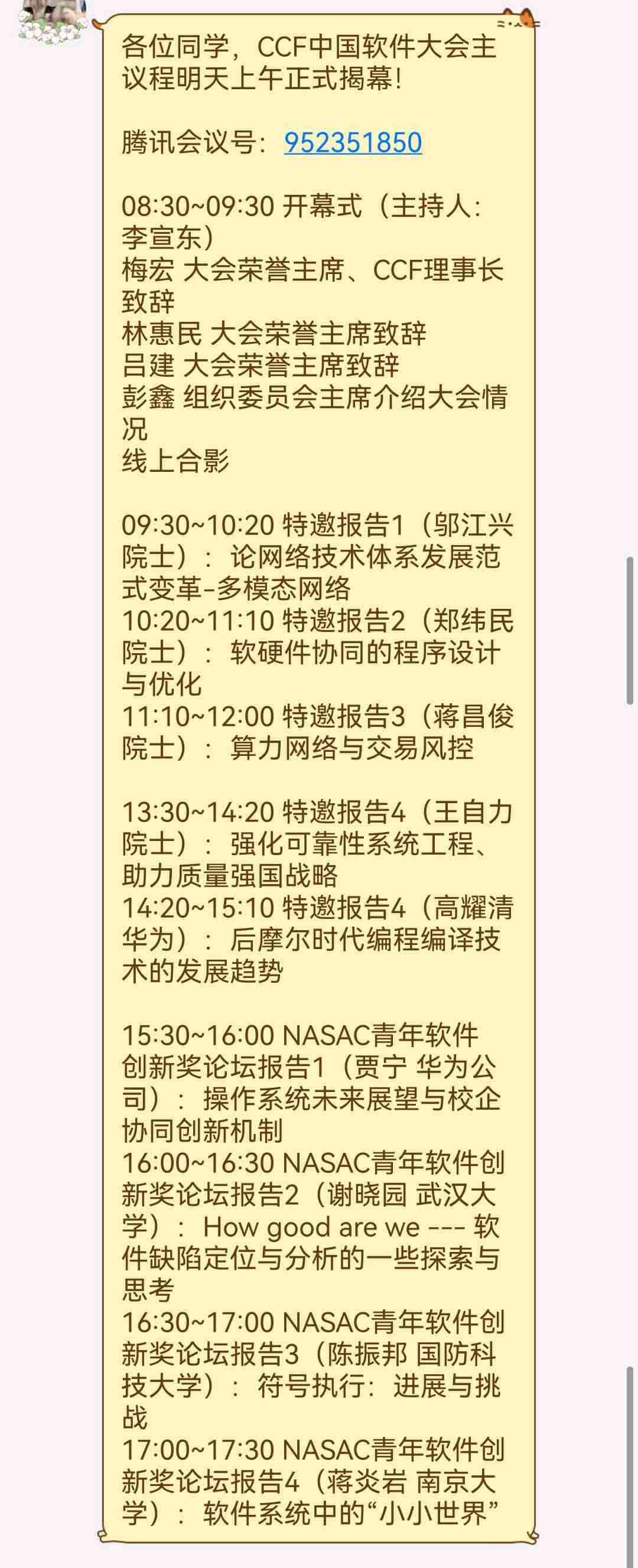Open Tencent Meeting number link 952351850
The height and width of the screenshot is (1568, 638).
353,142
